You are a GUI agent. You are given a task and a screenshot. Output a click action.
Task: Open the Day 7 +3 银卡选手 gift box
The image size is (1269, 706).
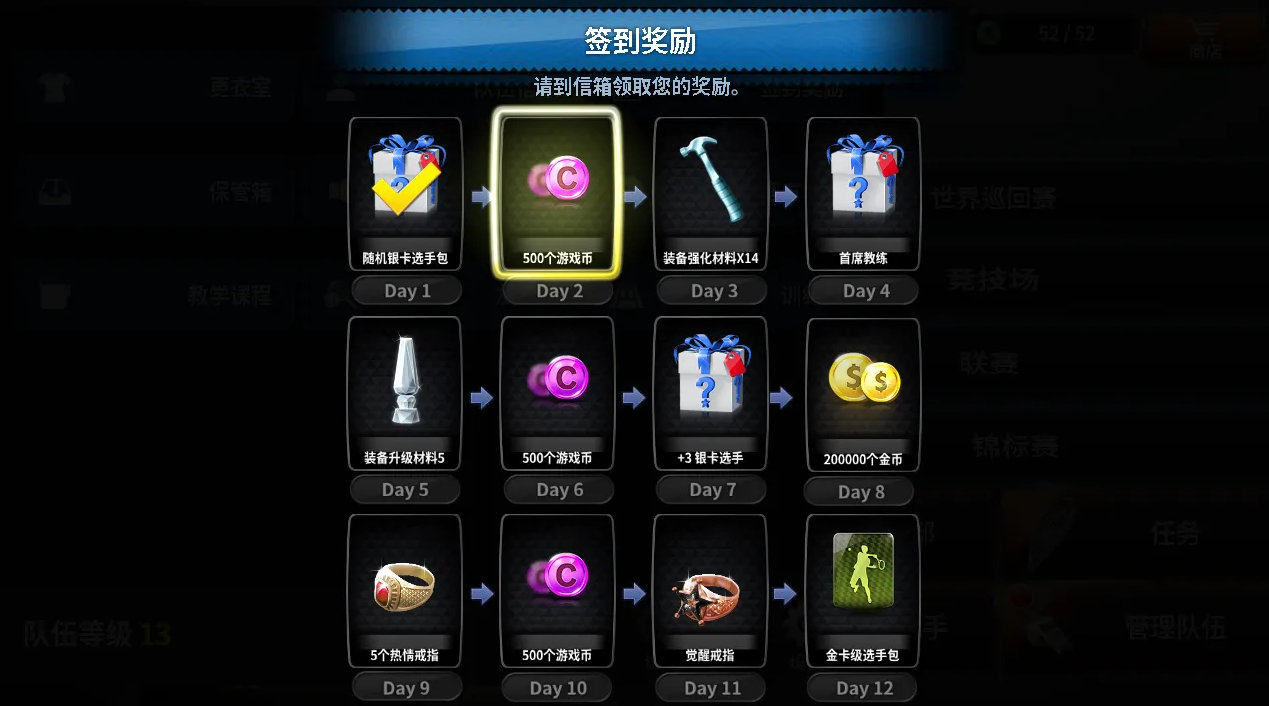pyautogui.click(x=710, y=393)
